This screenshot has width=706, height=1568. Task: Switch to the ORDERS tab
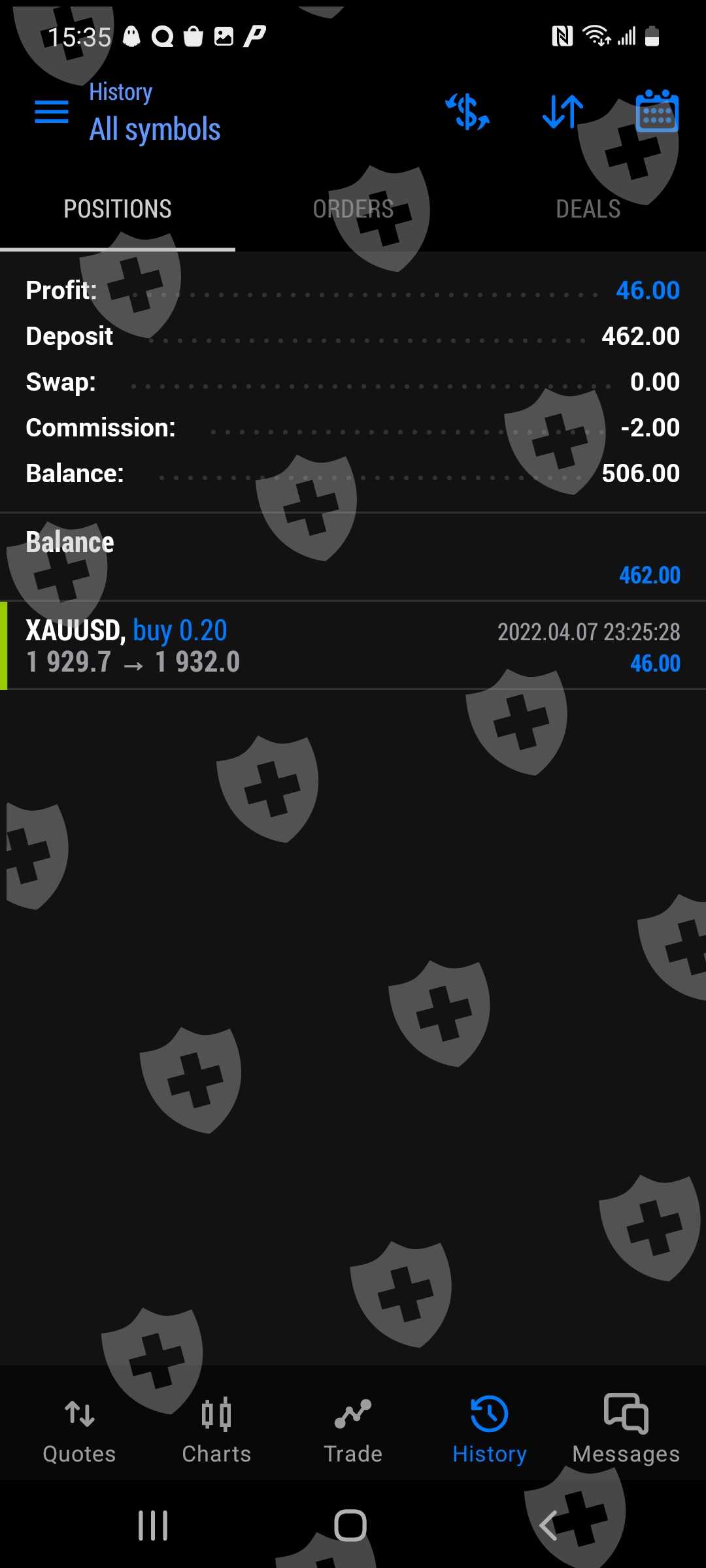[353, 209]
